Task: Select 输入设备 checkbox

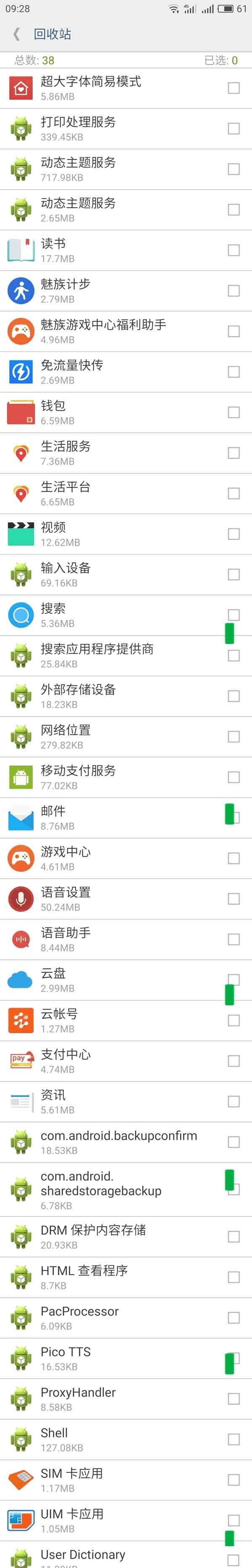Action: pyautogui.click(x=233, y=575)
